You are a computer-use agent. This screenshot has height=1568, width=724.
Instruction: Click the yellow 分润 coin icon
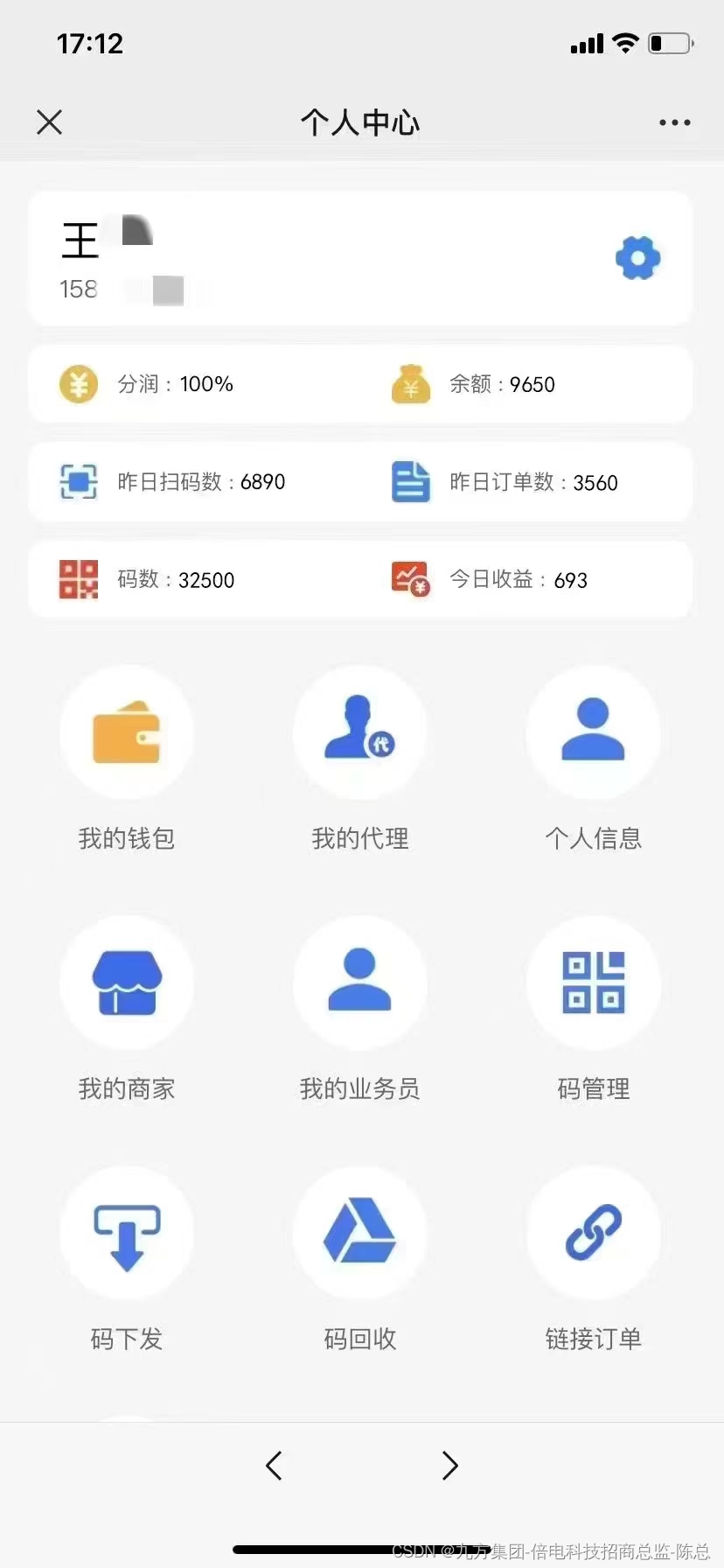[78, 384]
